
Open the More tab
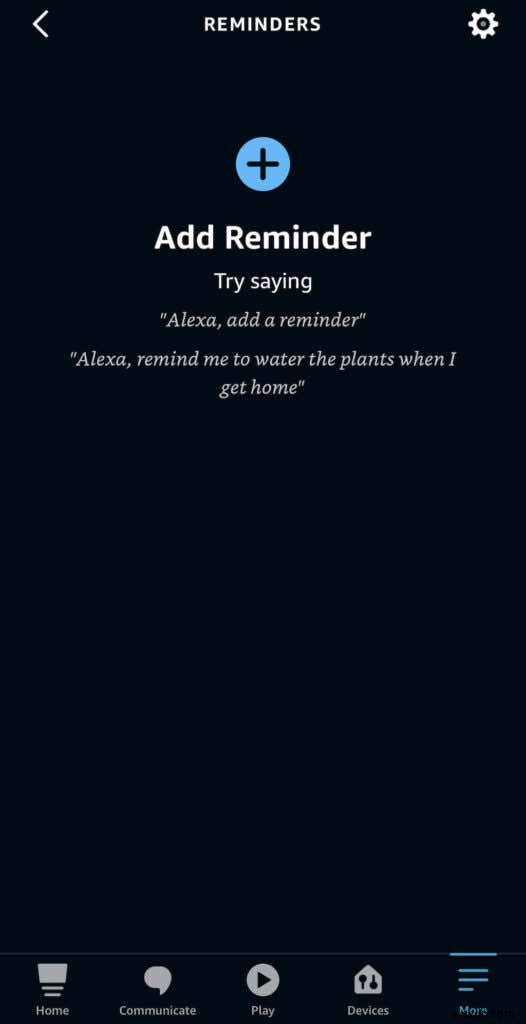[x=473, y=990]
